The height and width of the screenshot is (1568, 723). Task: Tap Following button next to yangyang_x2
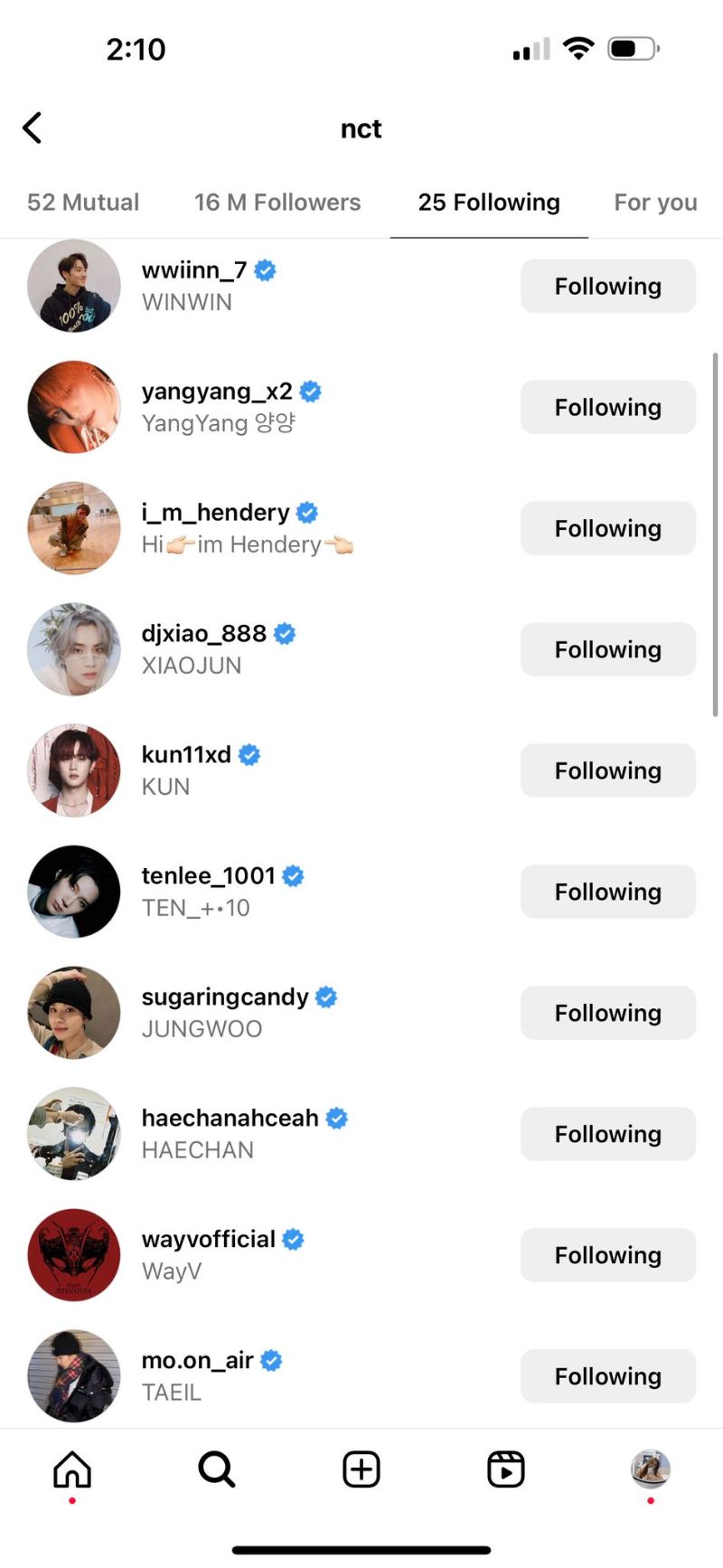point(607,408)
